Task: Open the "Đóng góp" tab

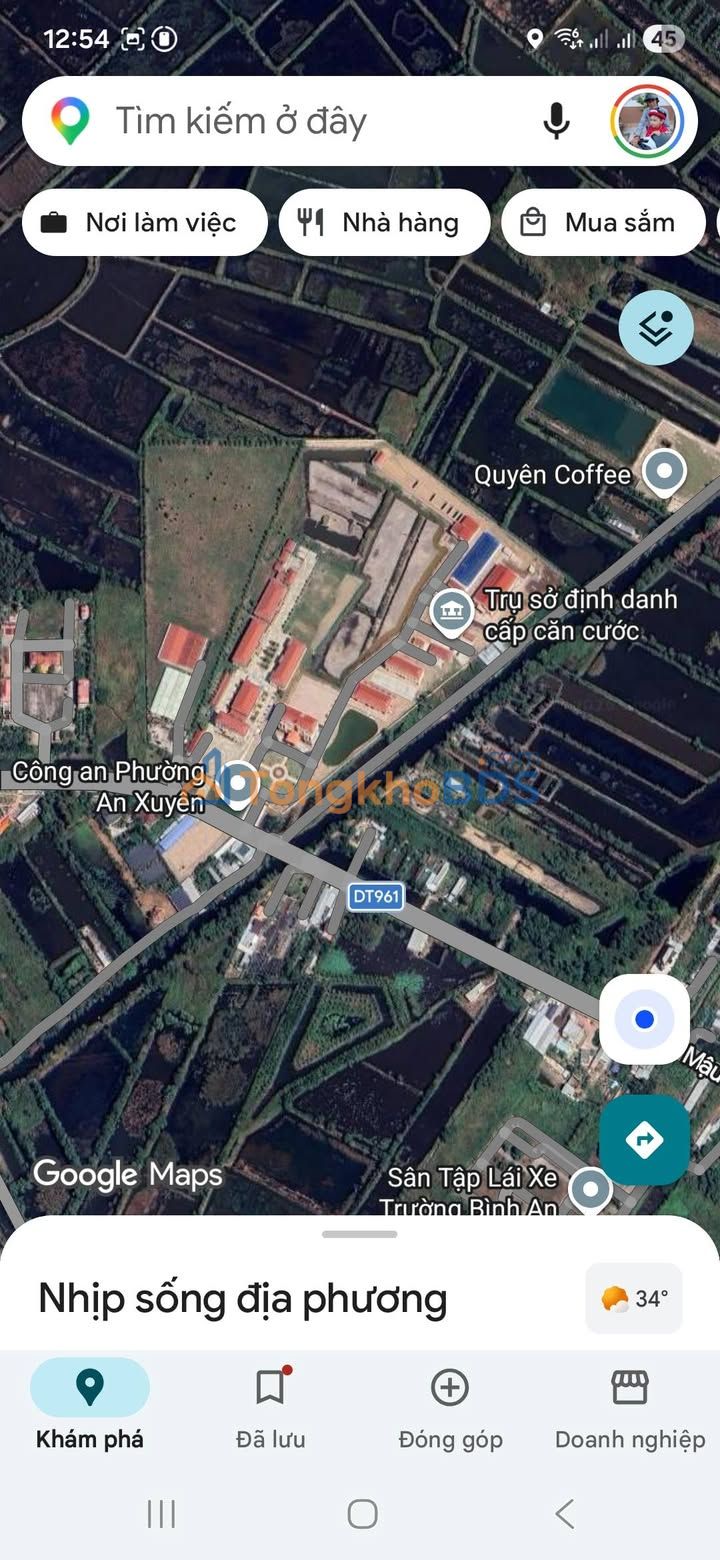Action: [450, 1405]
